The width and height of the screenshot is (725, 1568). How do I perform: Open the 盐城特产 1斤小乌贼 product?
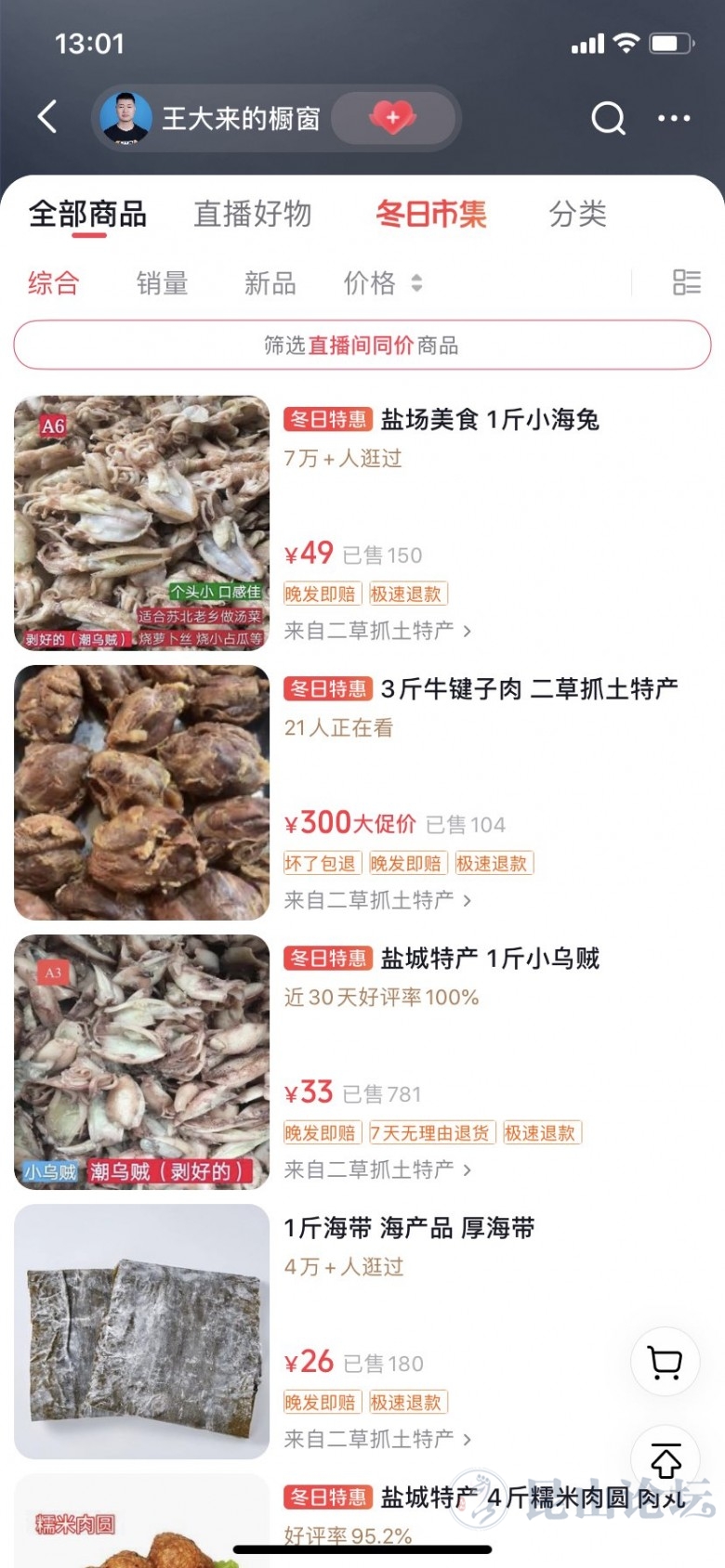click(490, 959)
